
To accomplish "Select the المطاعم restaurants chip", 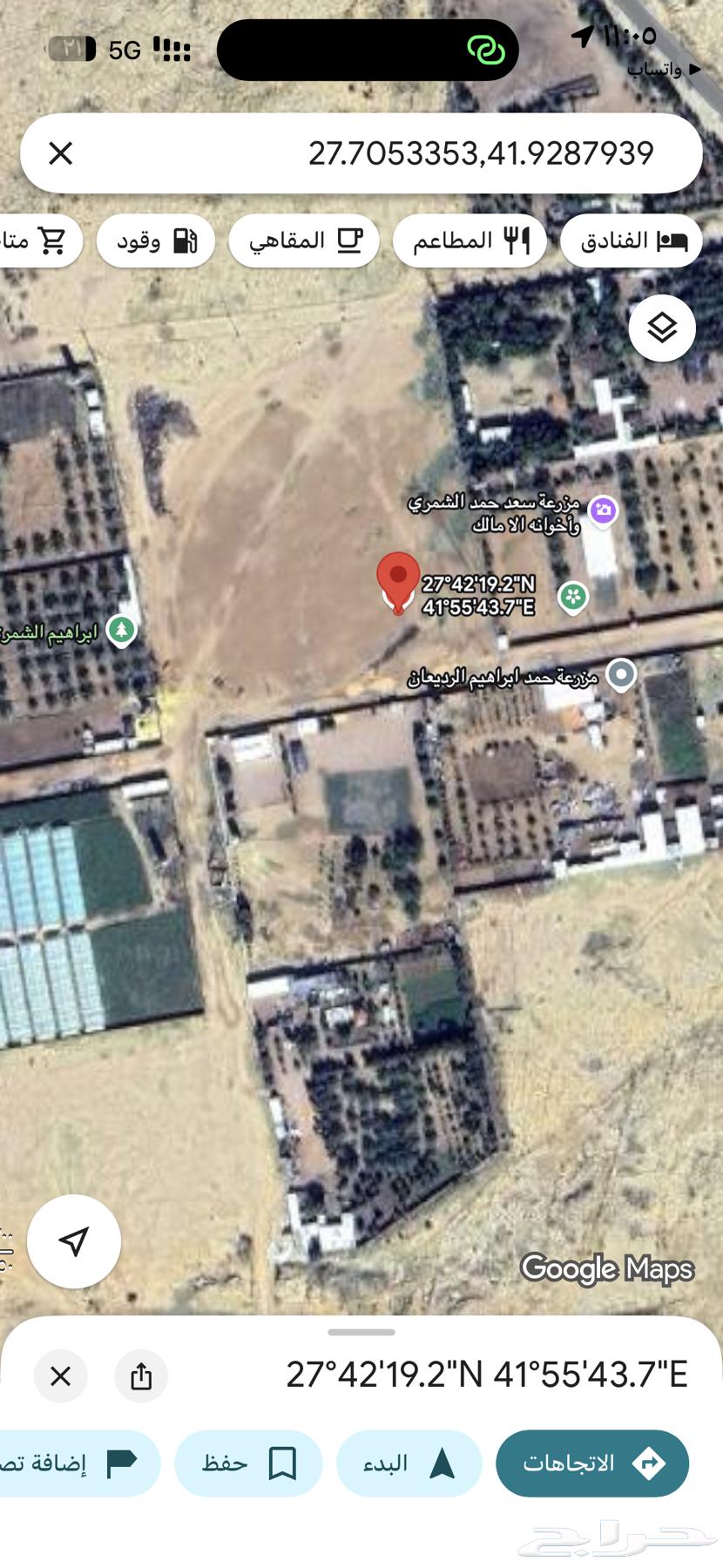I will 470,240.
